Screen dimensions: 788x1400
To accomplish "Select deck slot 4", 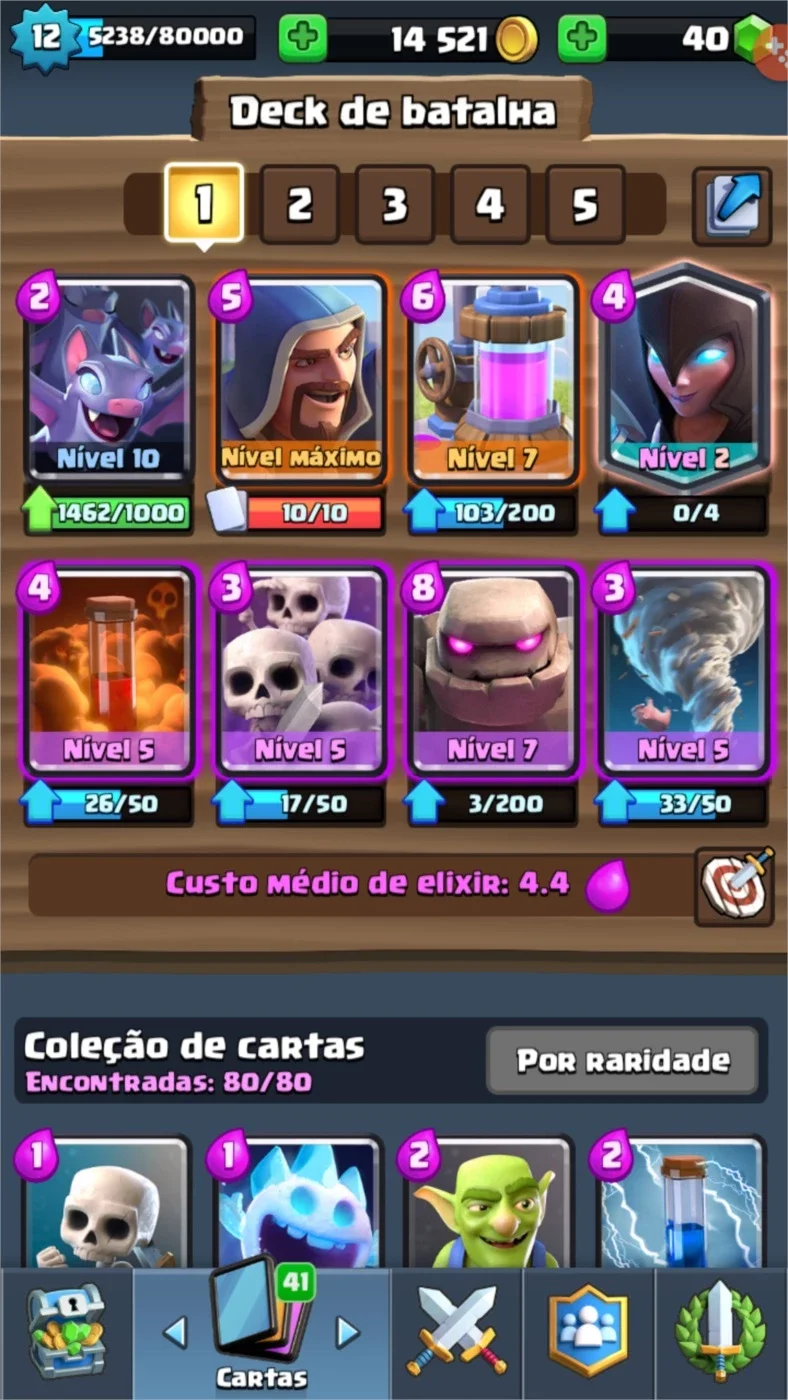I will tap(489, 204).
